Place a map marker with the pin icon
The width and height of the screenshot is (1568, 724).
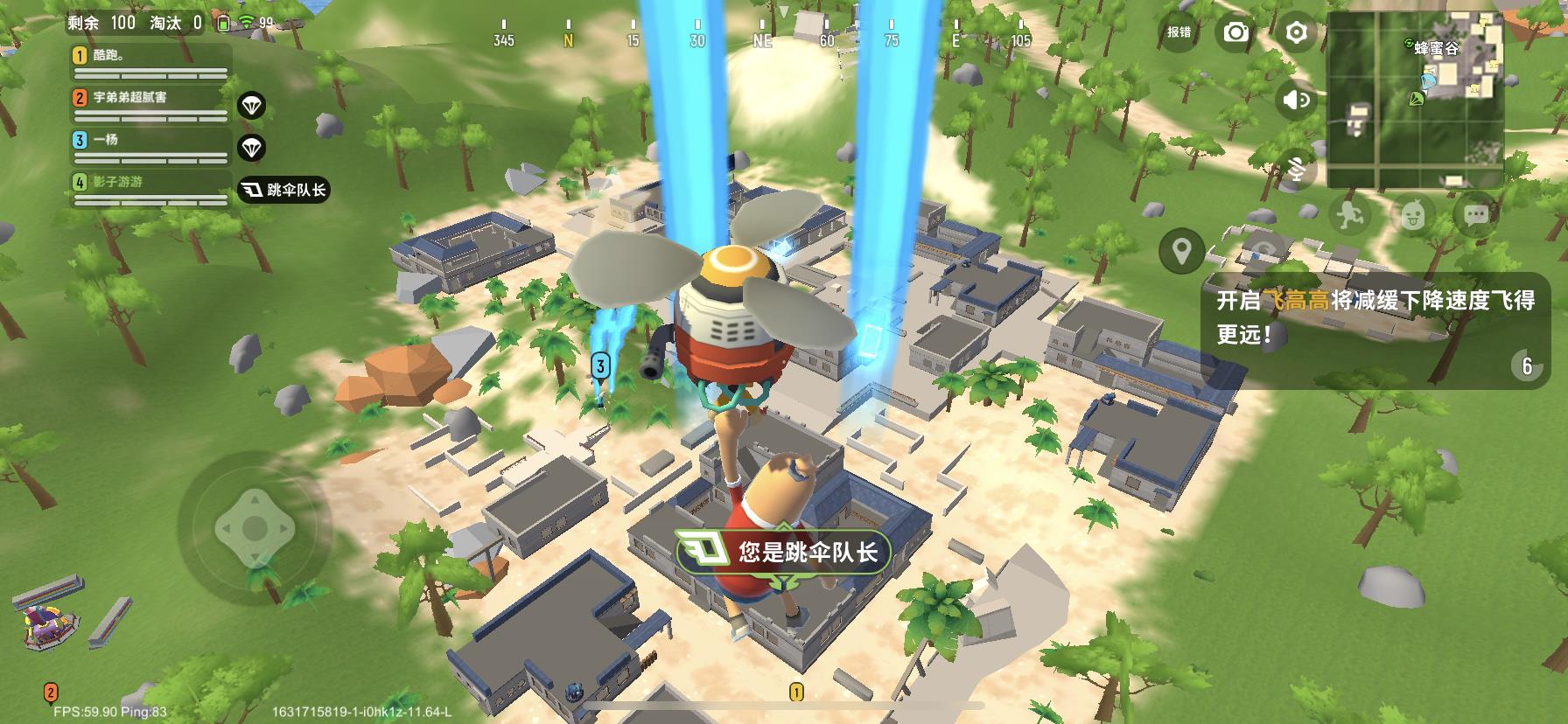point(1181,252)
